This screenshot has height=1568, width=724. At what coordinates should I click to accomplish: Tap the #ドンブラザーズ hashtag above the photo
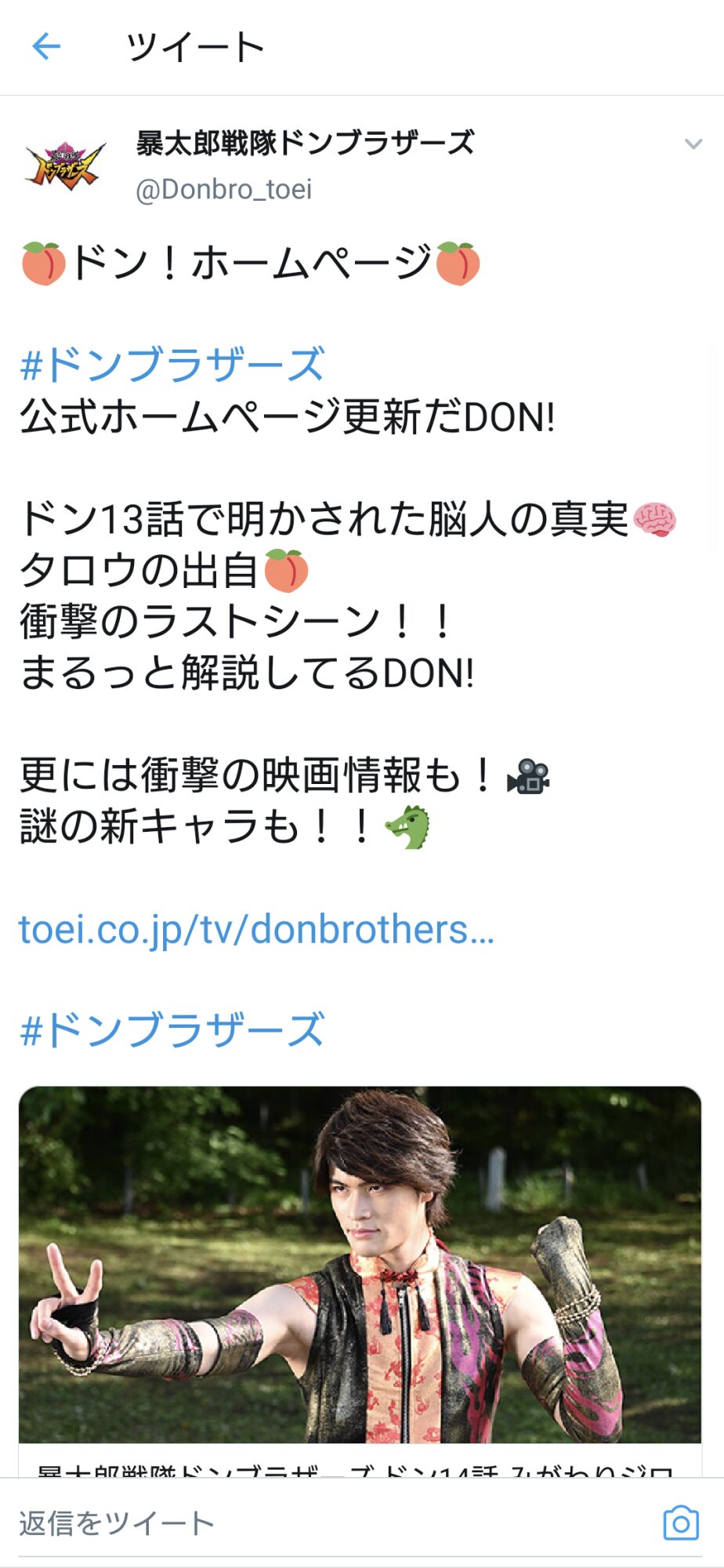pyautogui.click(x=172, y=1029)
